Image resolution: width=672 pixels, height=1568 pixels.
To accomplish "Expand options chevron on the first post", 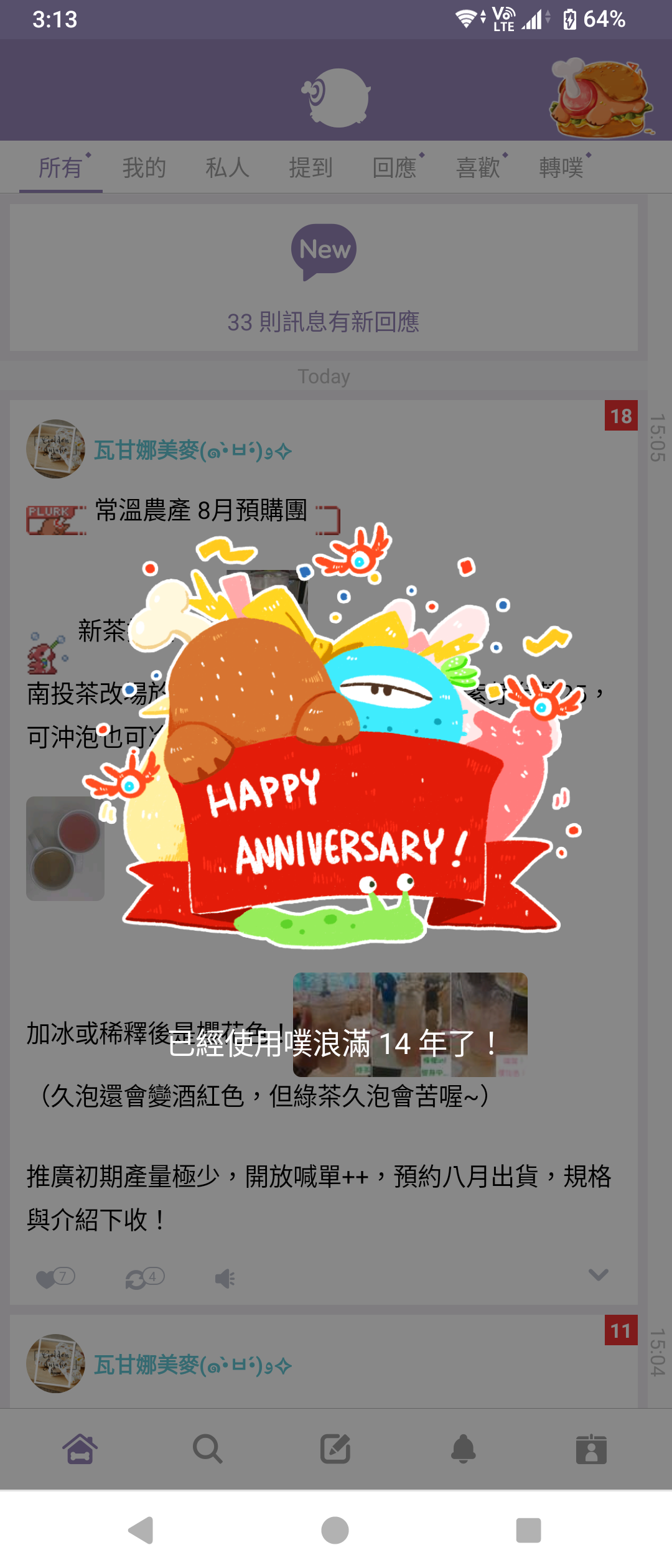I will coord(598,1275).
